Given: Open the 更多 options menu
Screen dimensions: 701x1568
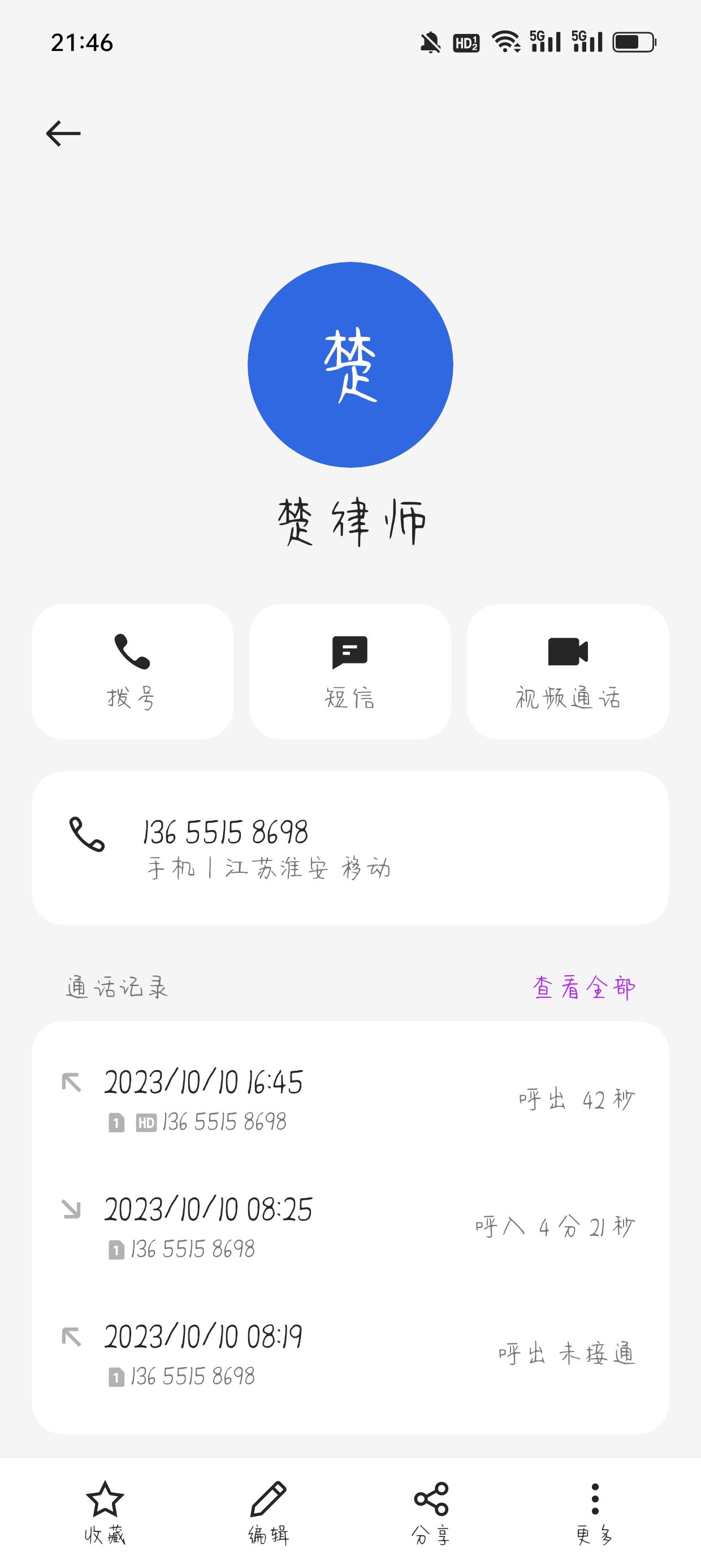Looking at the screenshot, I should pos(595,1513).
